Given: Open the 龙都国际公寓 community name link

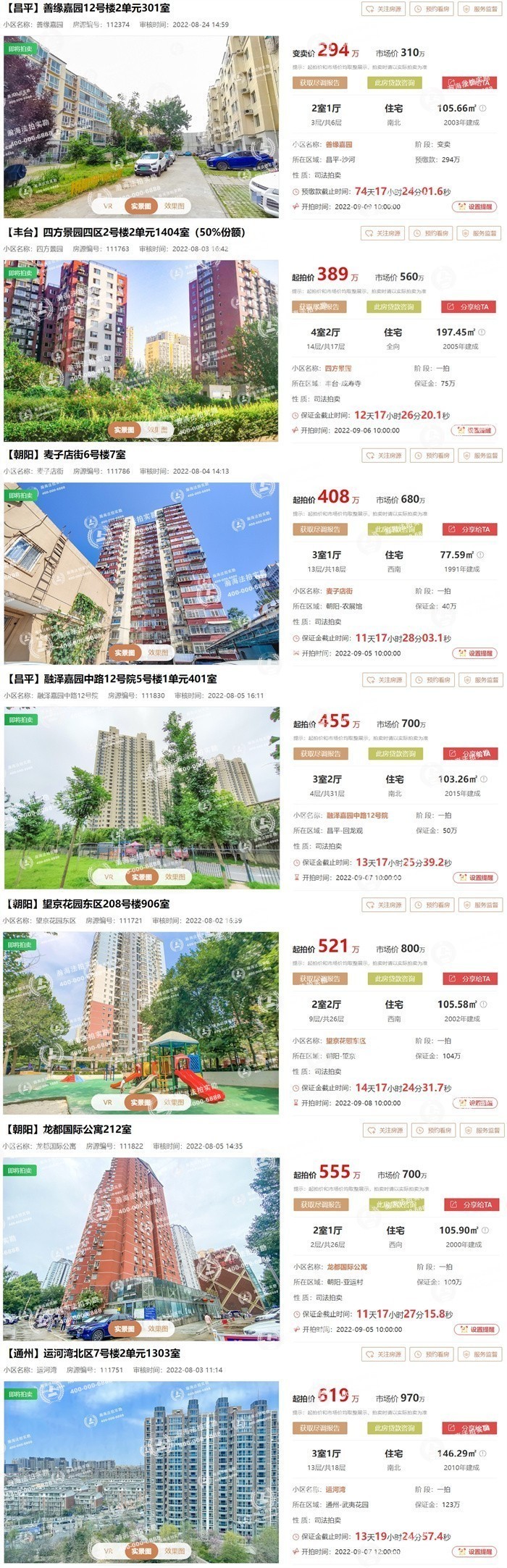Looking at the screenshot, I should (347, 1267).
